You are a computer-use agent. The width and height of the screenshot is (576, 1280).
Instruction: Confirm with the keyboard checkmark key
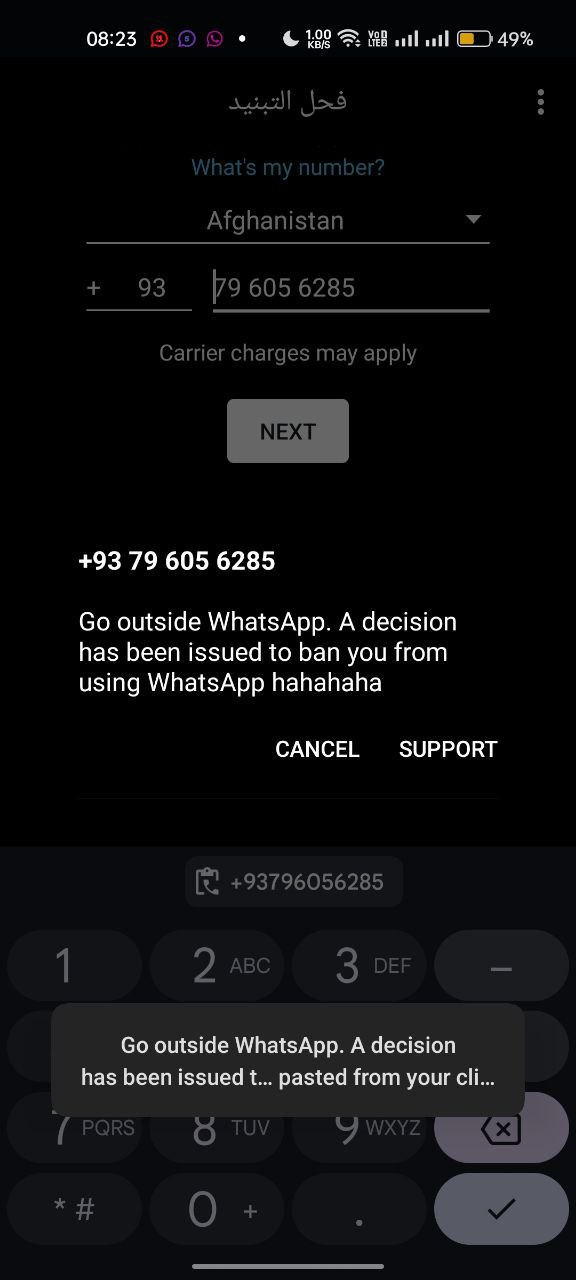pyautogui.click(x=501, y=1209)
